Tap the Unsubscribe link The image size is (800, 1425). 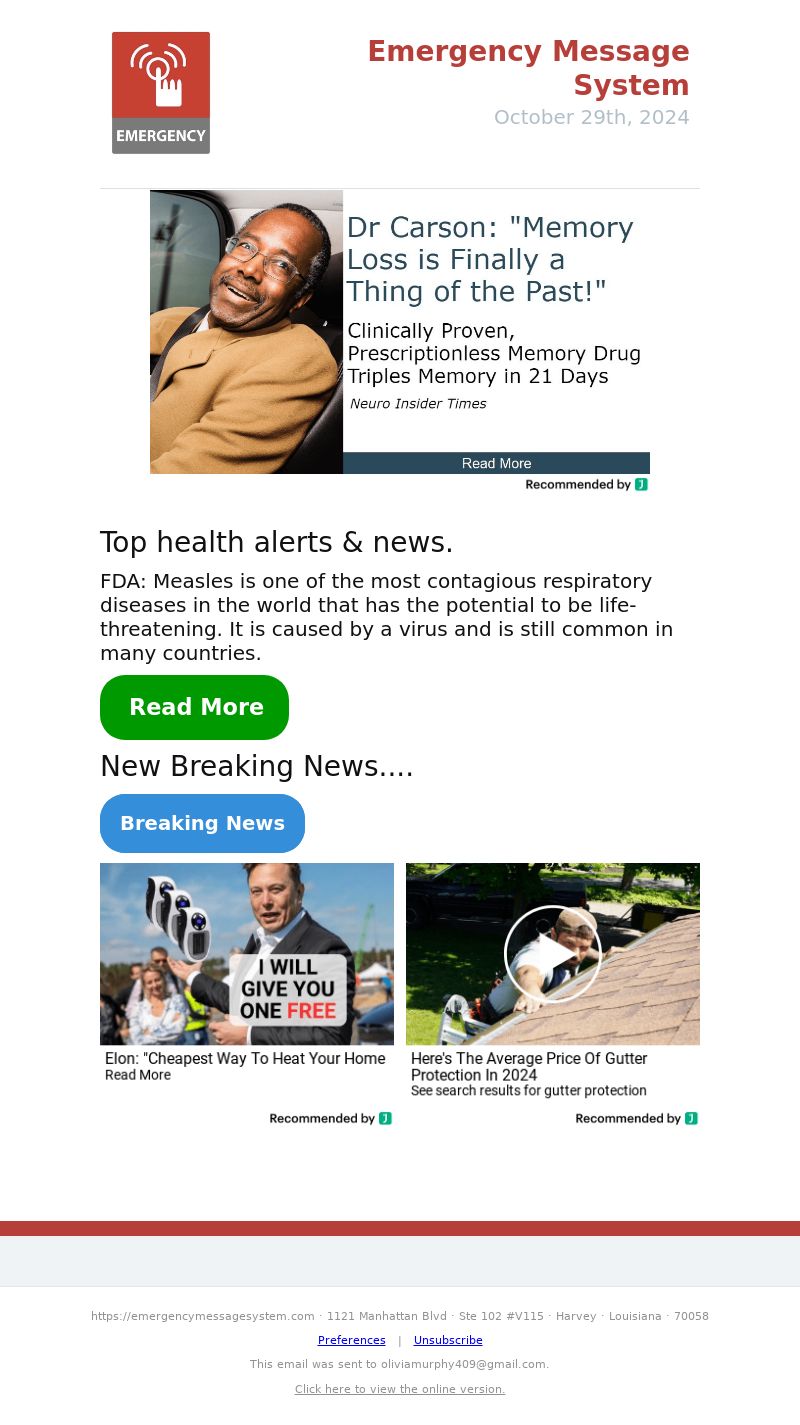coord(448,1340)
